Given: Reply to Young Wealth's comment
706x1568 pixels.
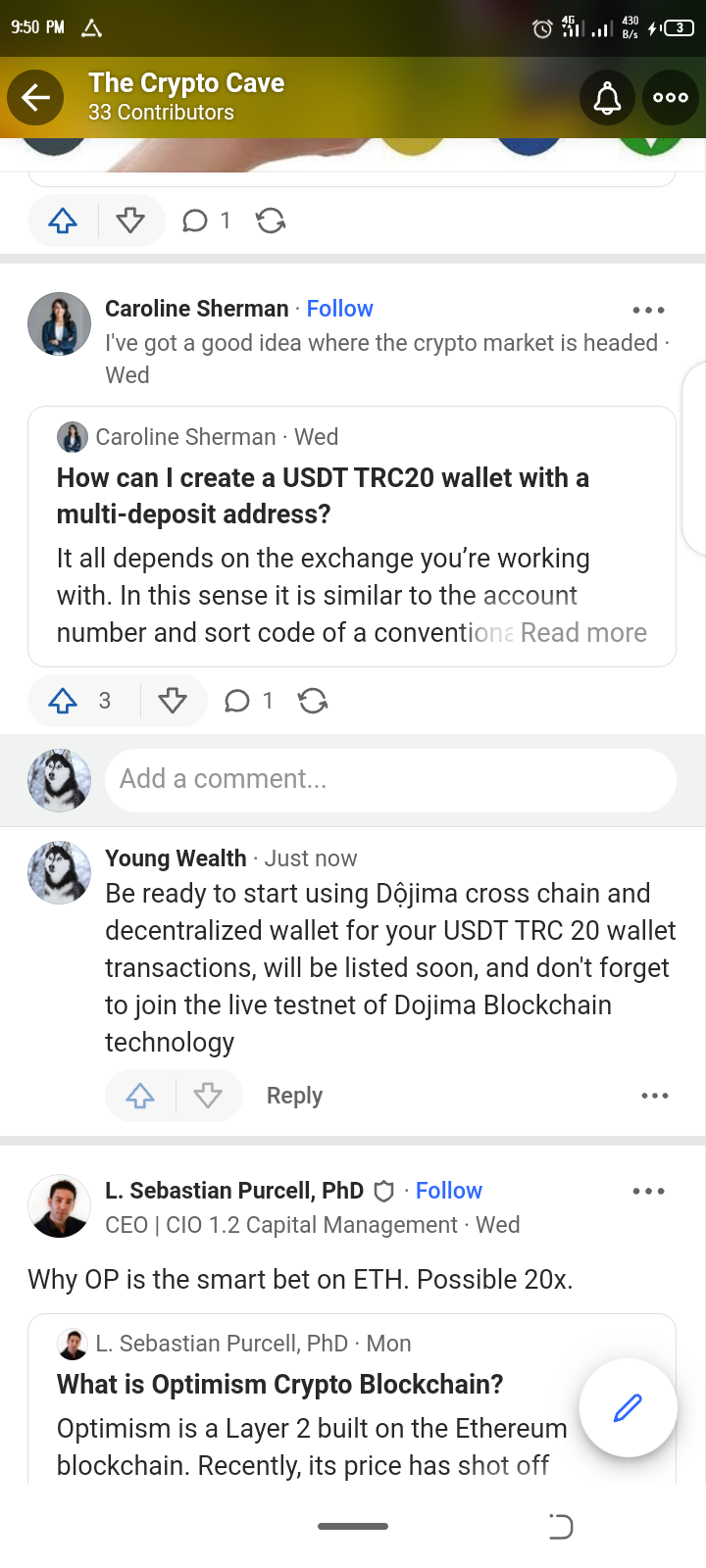Looking at the screenshot, I should pyautogui.click(x=294, y=1096).
